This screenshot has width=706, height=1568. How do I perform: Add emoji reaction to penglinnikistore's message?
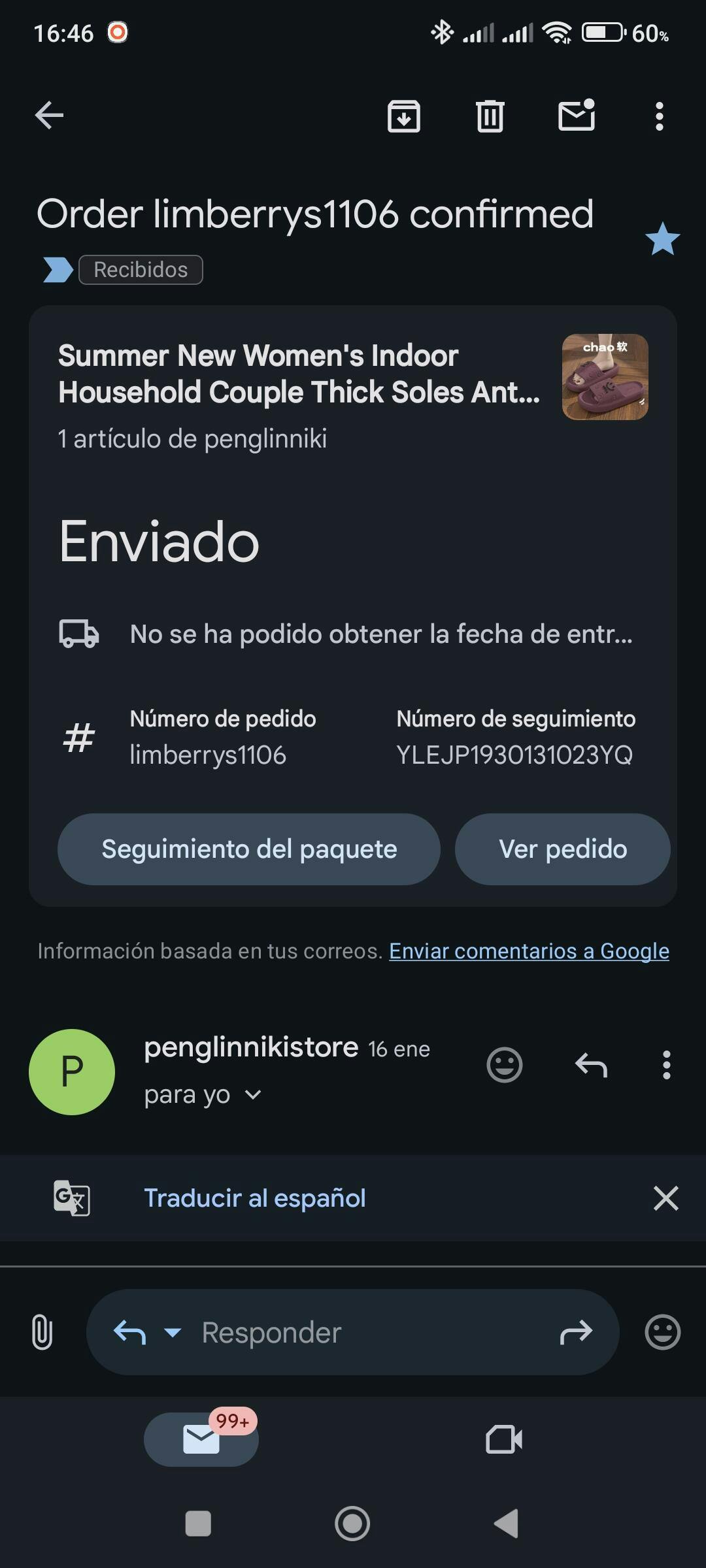click(x=505, y=1066)
